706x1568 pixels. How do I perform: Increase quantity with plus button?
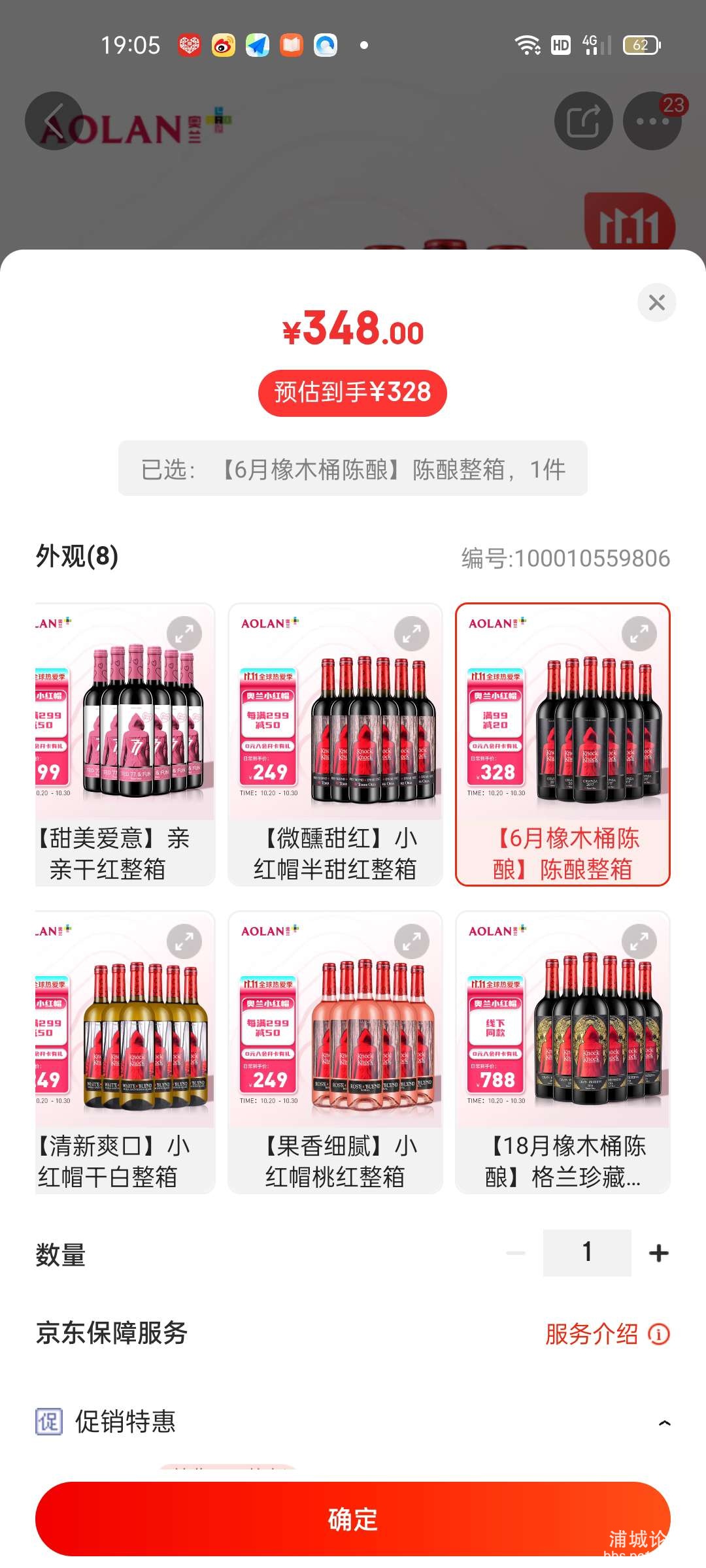coord(658,1253)
